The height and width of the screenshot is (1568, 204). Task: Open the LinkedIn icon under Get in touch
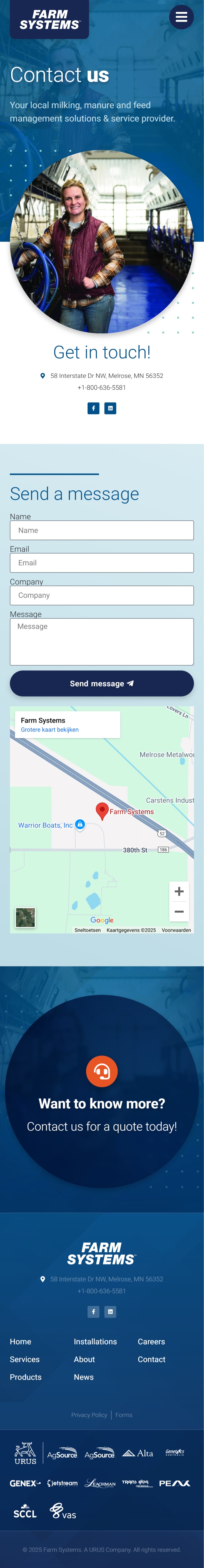point(110,408)
